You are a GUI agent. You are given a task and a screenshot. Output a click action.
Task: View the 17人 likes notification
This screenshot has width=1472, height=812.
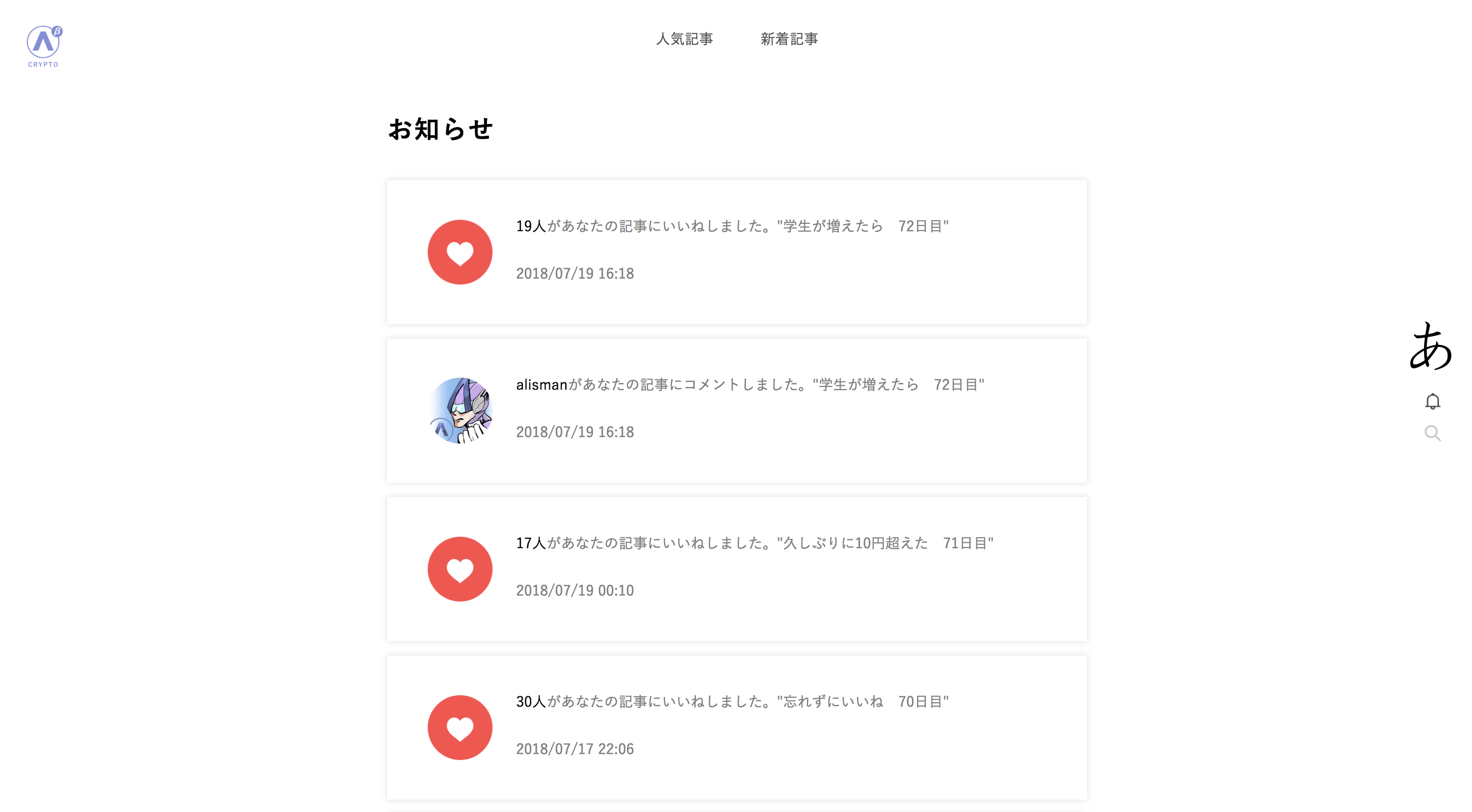[x=736, y=569]
